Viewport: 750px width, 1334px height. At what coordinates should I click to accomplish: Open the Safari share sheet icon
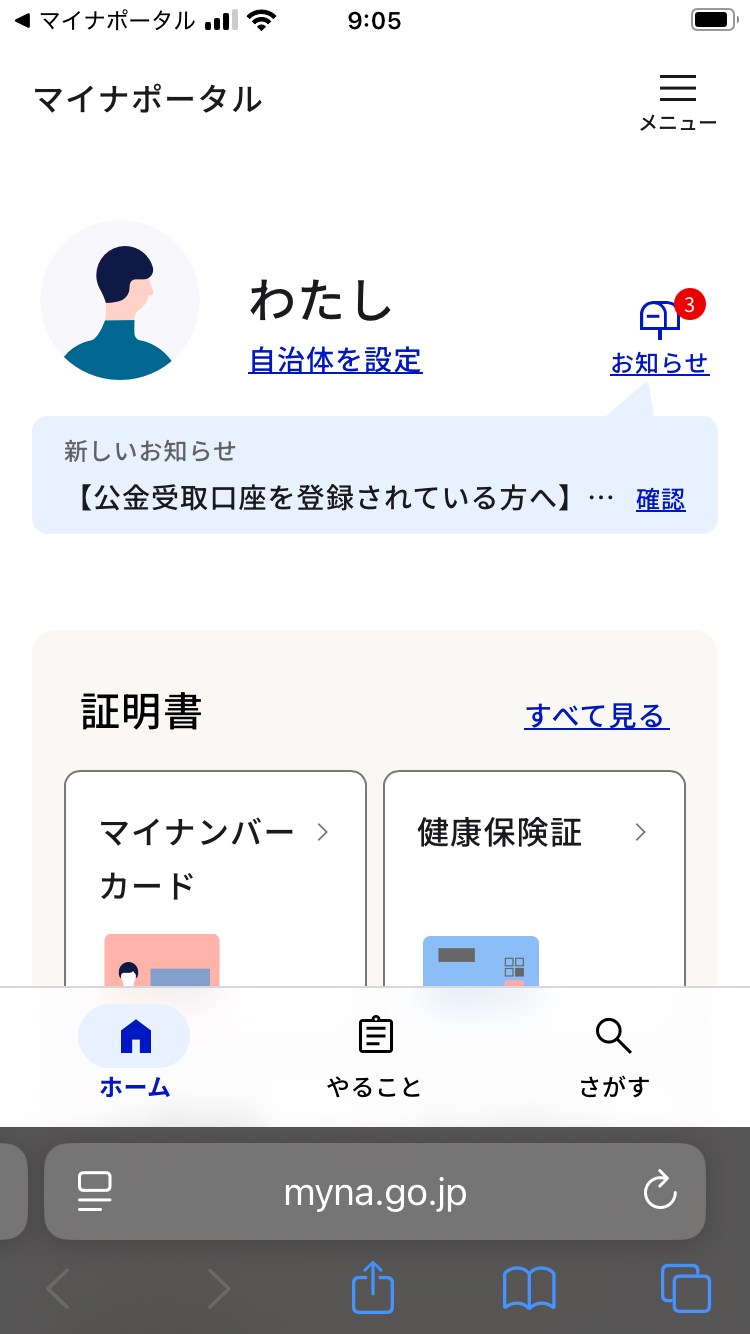(373, 1289)
